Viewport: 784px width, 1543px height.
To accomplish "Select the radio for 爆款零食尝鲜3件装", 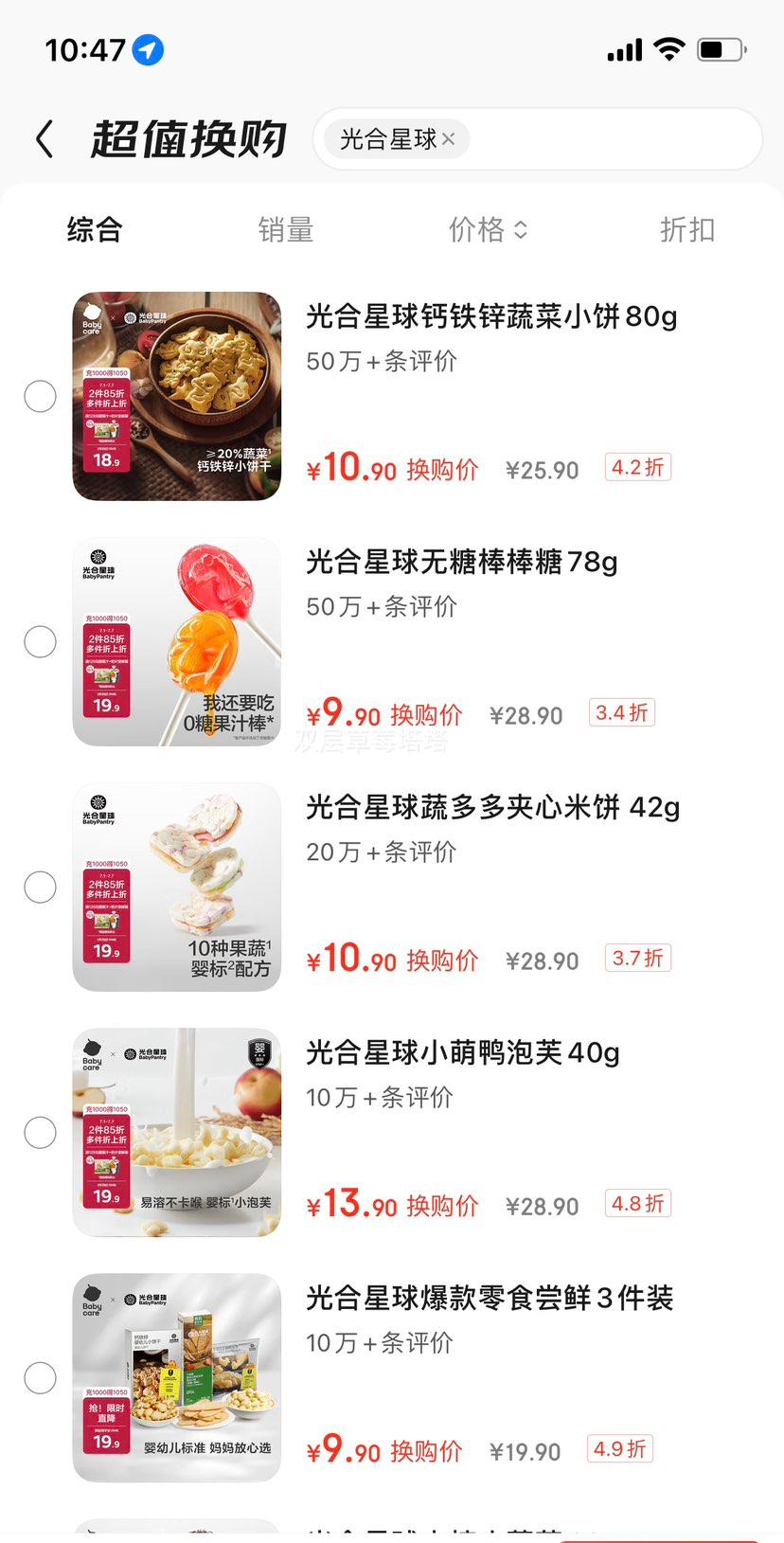I will click(x=40, y=1377).
